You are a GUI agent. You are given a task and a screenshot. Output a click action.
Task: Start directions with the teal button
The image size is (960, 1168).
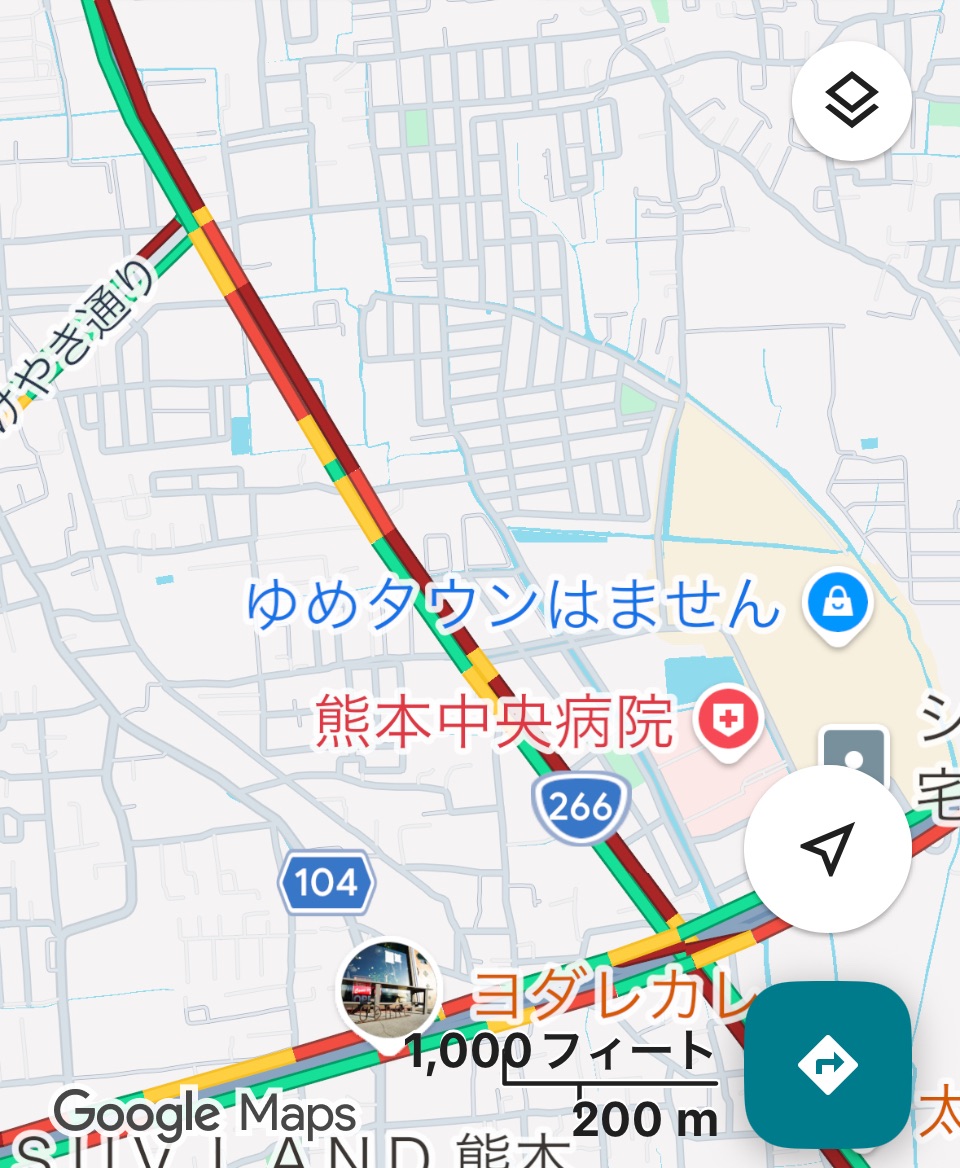(x=827, y=1064)
